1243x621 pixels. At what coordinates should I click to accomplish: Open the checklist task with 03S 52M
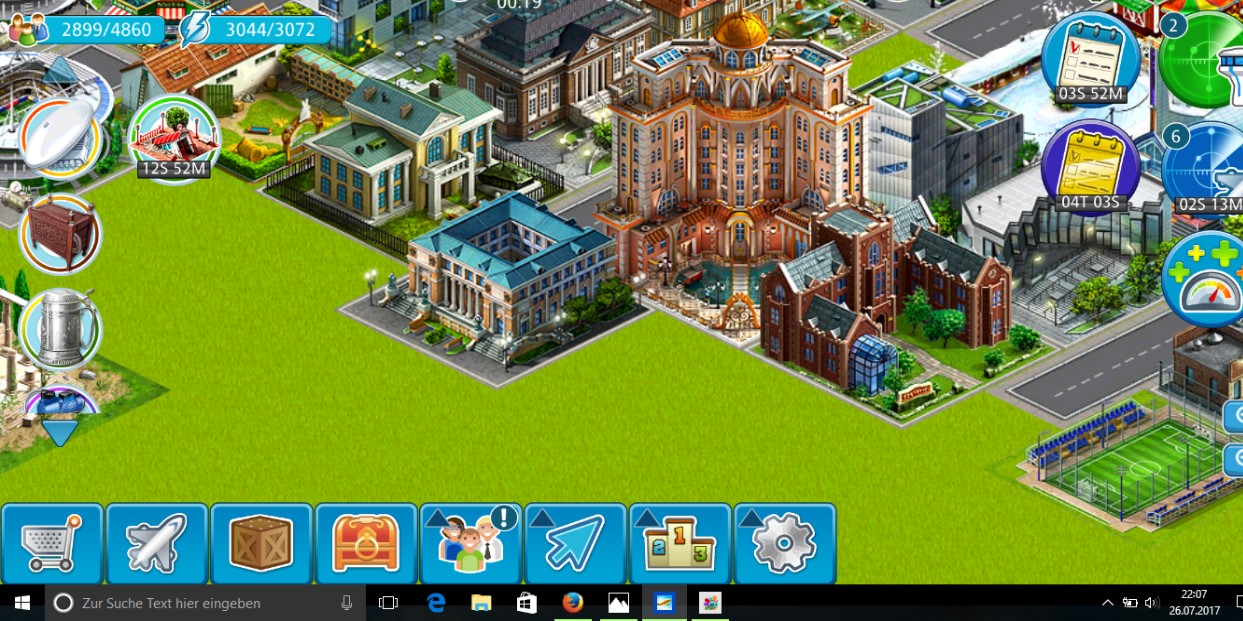(x=1091, y=60)
